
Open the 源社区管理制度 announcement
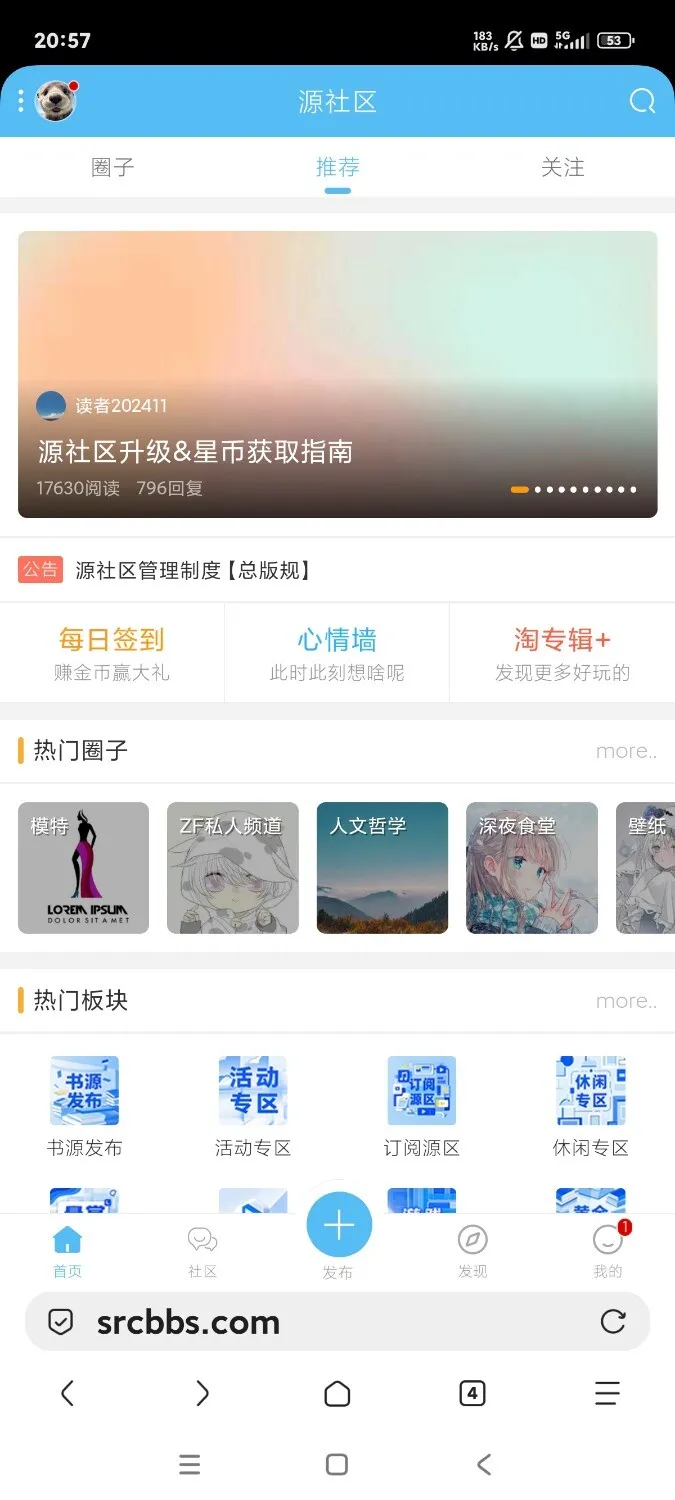pos(193,571)
